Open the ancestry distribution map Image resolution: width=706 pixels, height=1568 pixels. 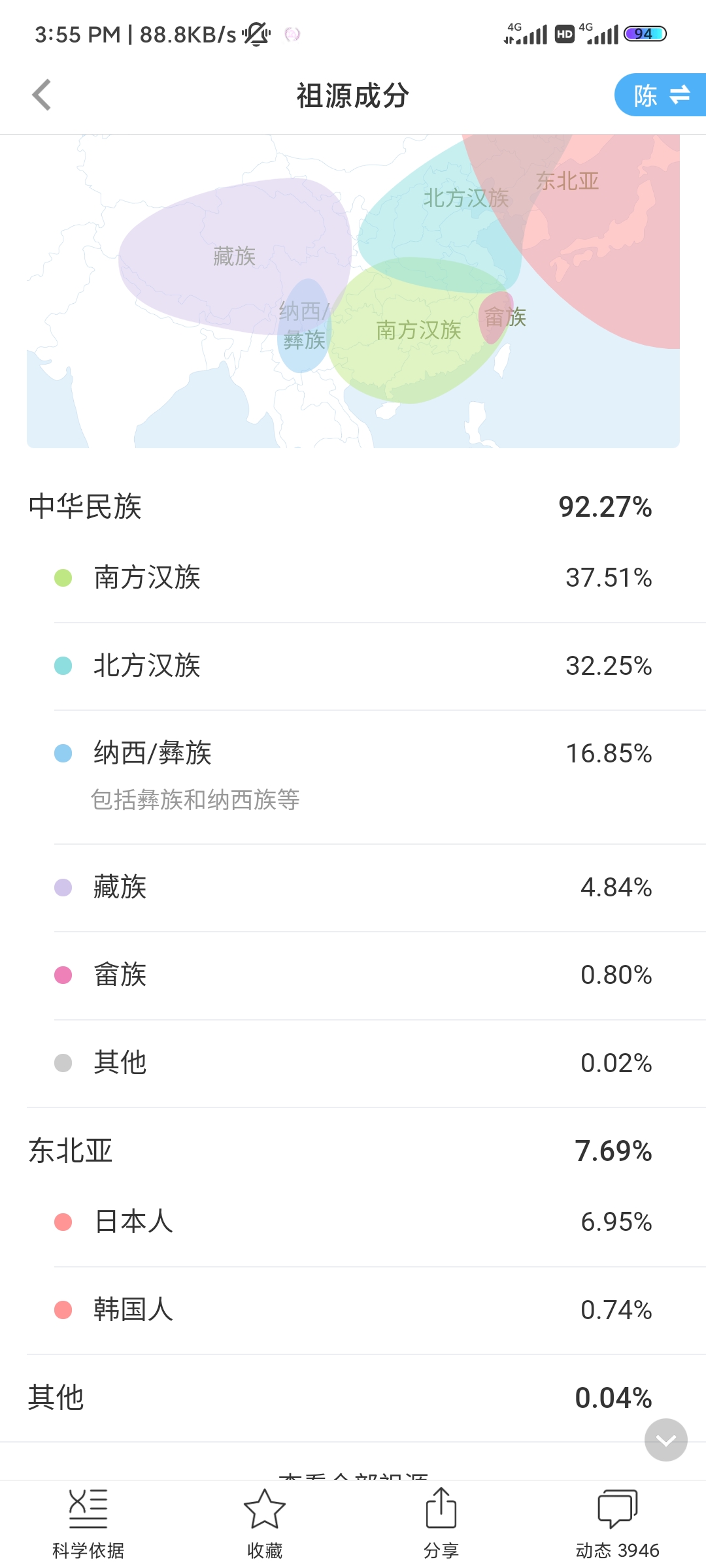click(x=353, y=291)
